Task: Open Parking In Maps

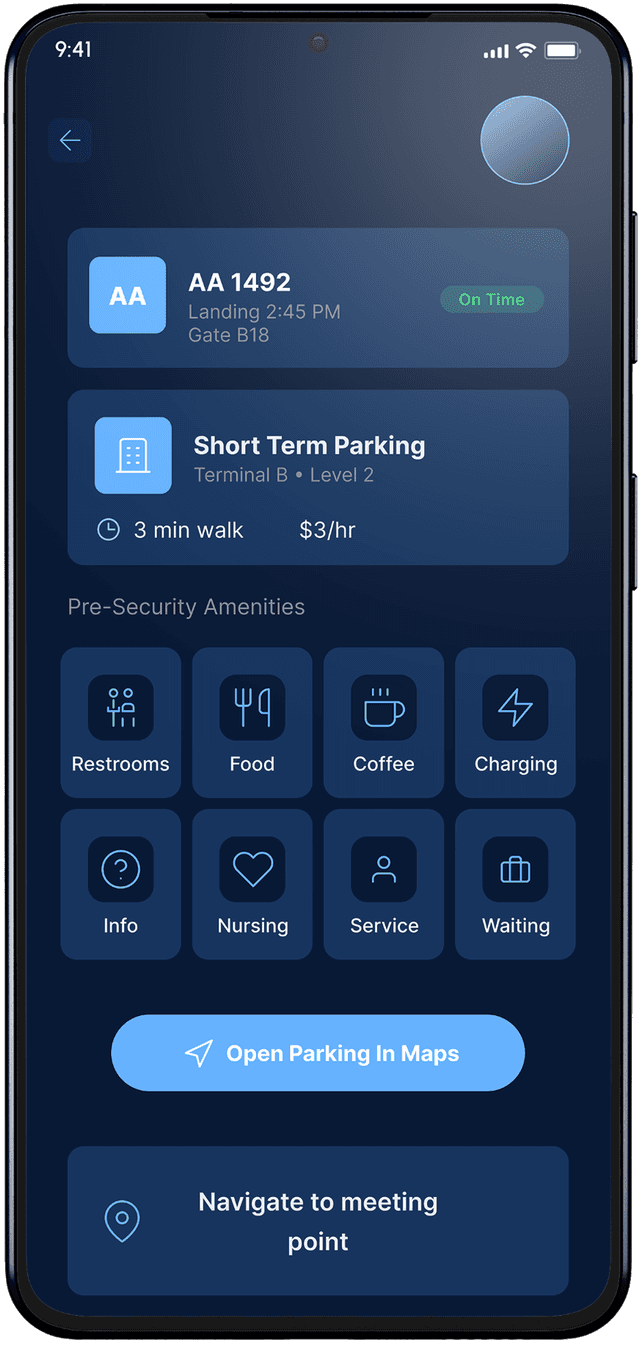Action: coord(318,1053)
